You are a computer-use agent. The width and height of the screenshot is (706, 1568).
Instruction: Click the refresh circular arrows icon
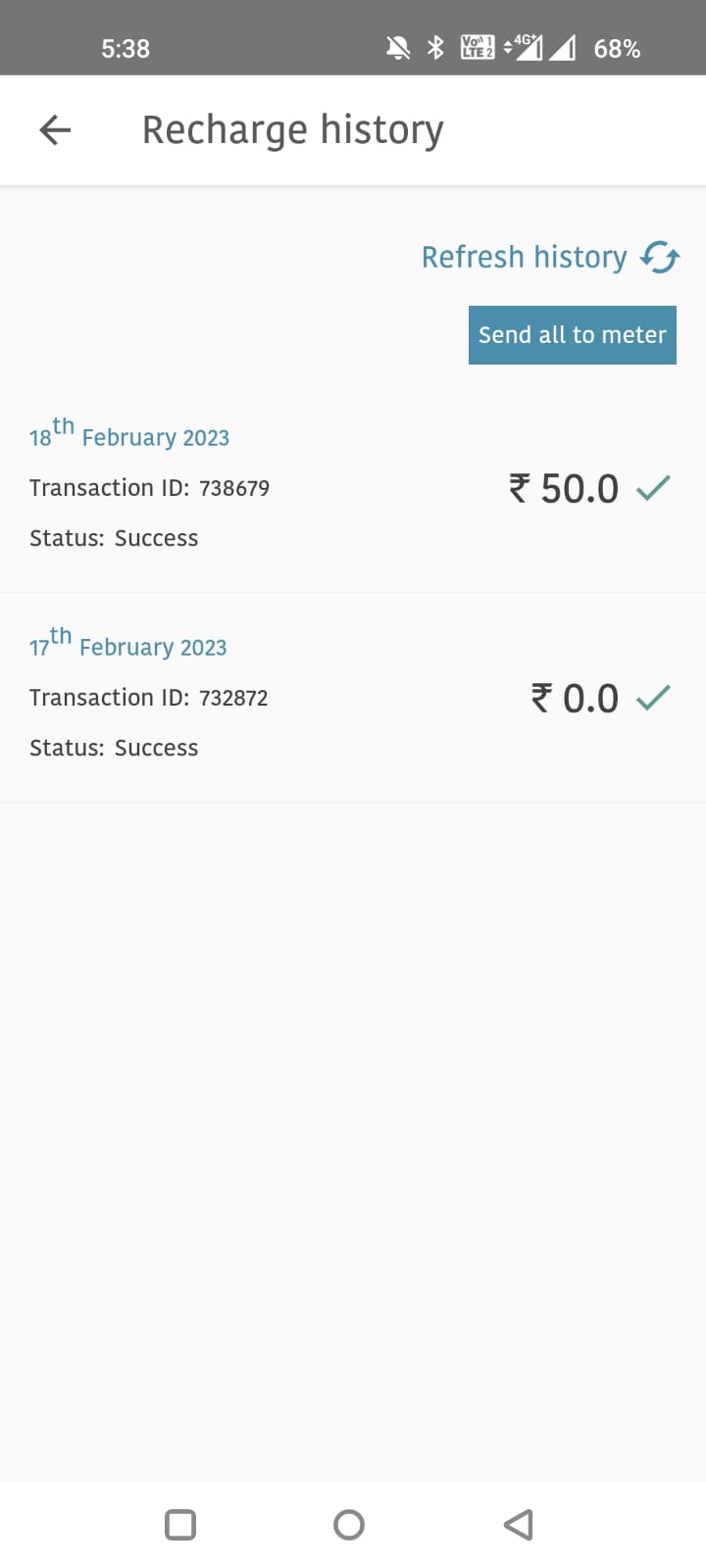[x=660, y=257]
